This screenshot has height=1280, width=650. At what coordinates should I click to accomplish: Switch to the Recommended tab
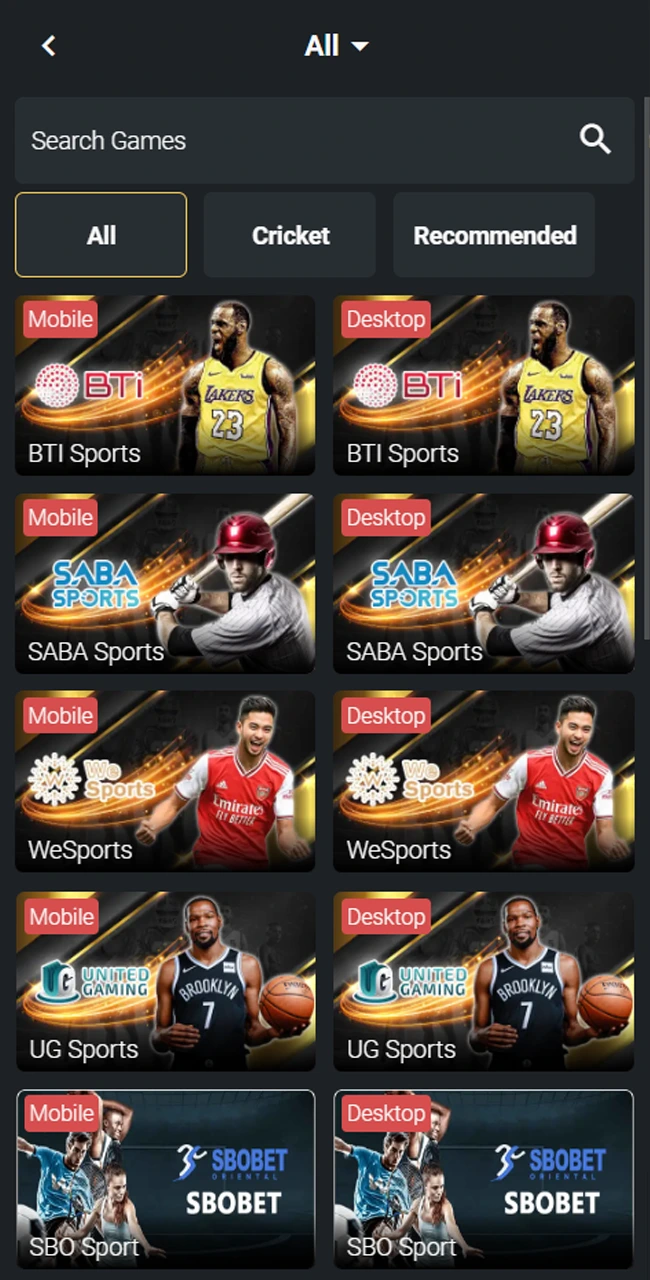pyautogui.click(x=494, y=235)
